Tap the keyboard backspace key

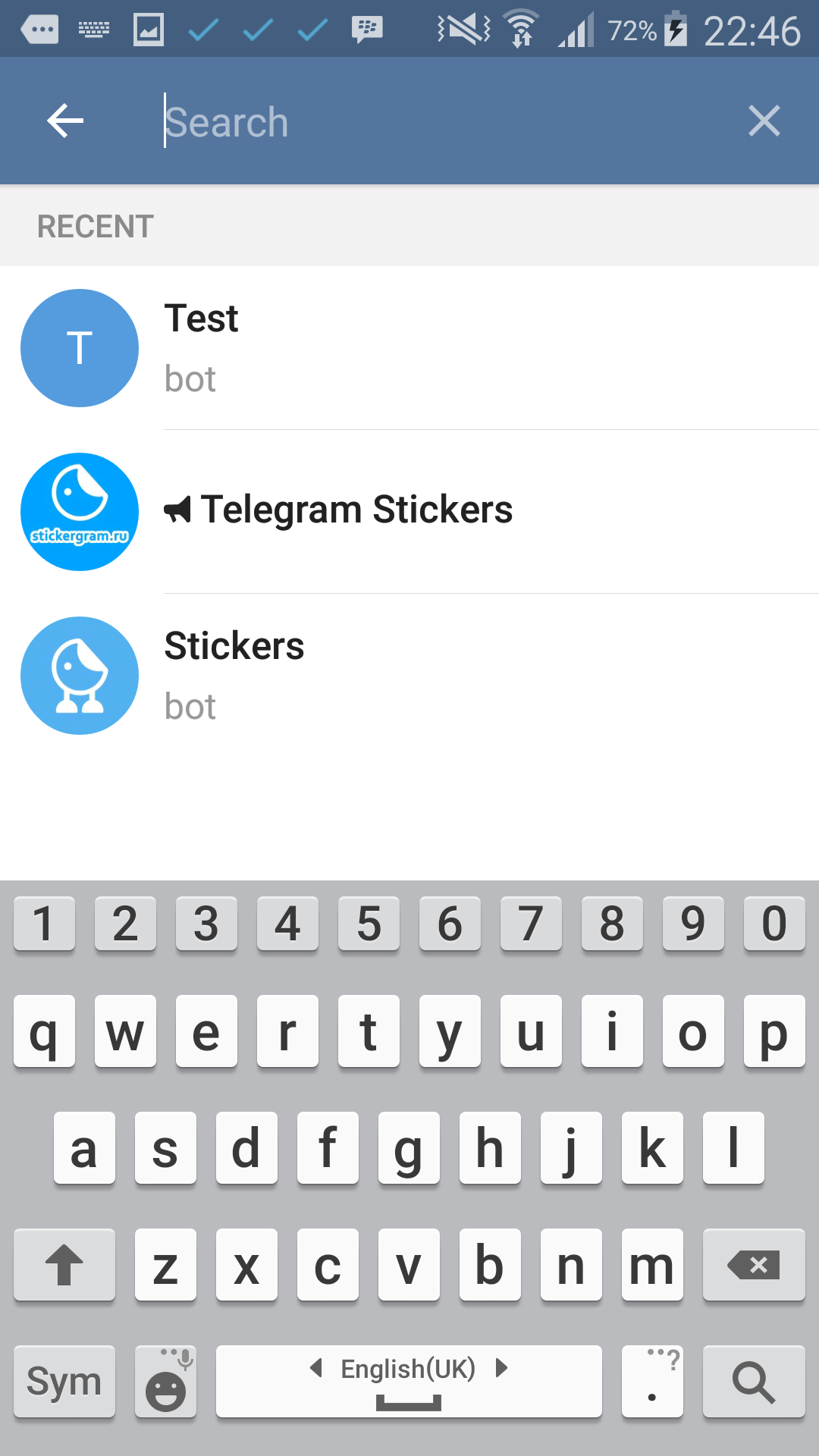(754, 1265)
